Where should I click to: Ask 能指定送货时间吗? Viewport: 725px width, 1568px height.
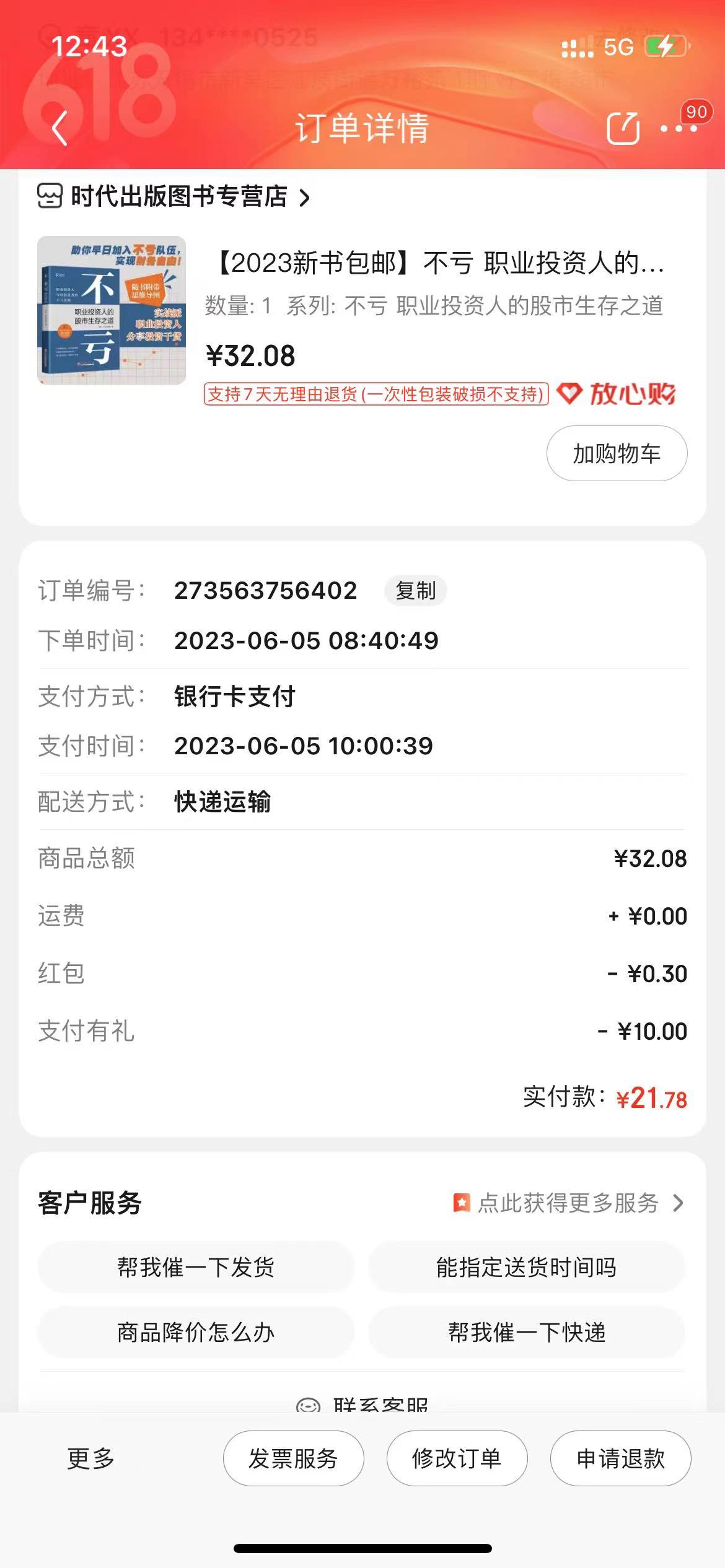click(x=527, y=1267)
